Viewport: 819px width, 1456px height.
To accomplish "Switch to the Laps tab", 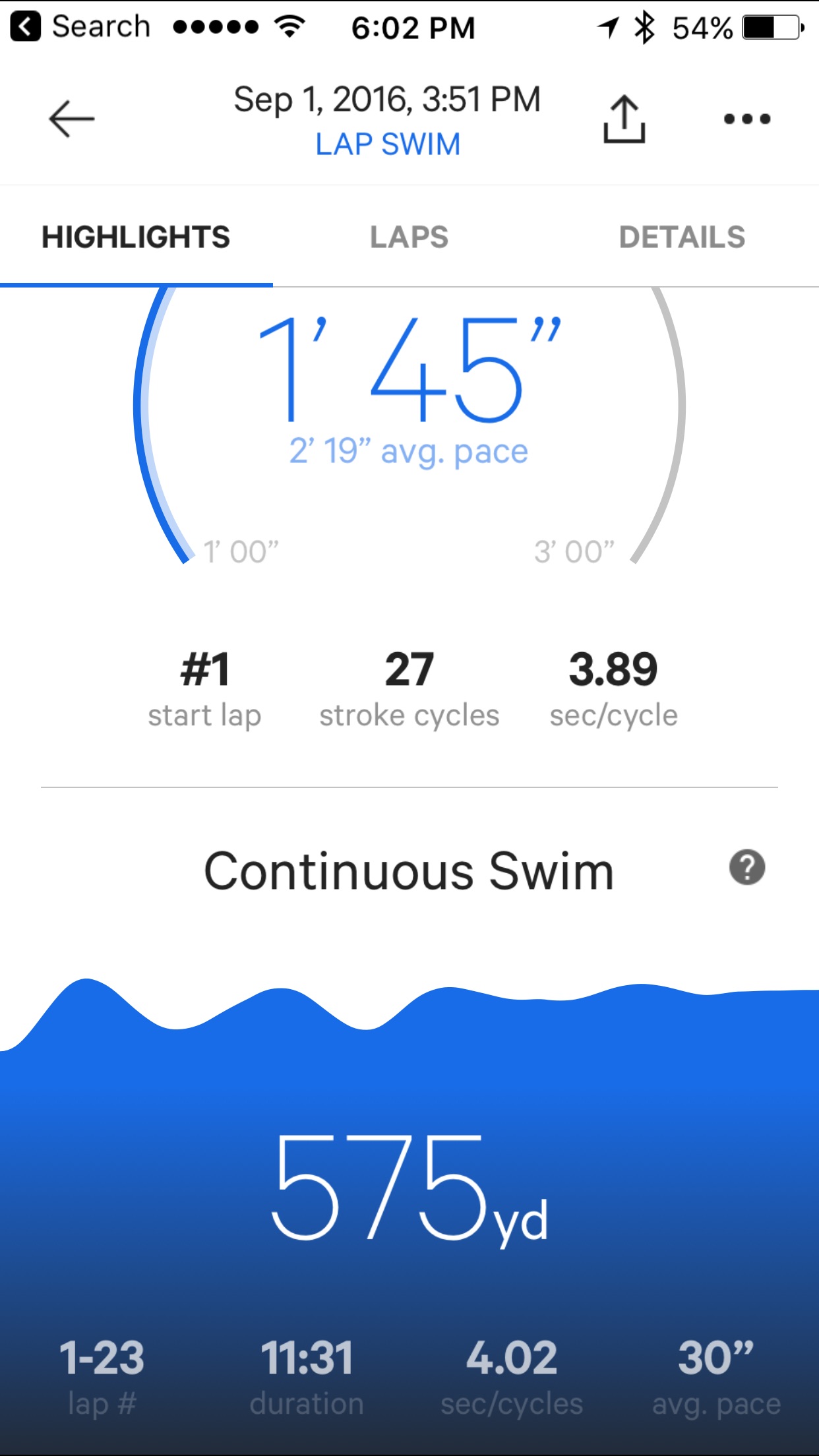I will [409, 237].
